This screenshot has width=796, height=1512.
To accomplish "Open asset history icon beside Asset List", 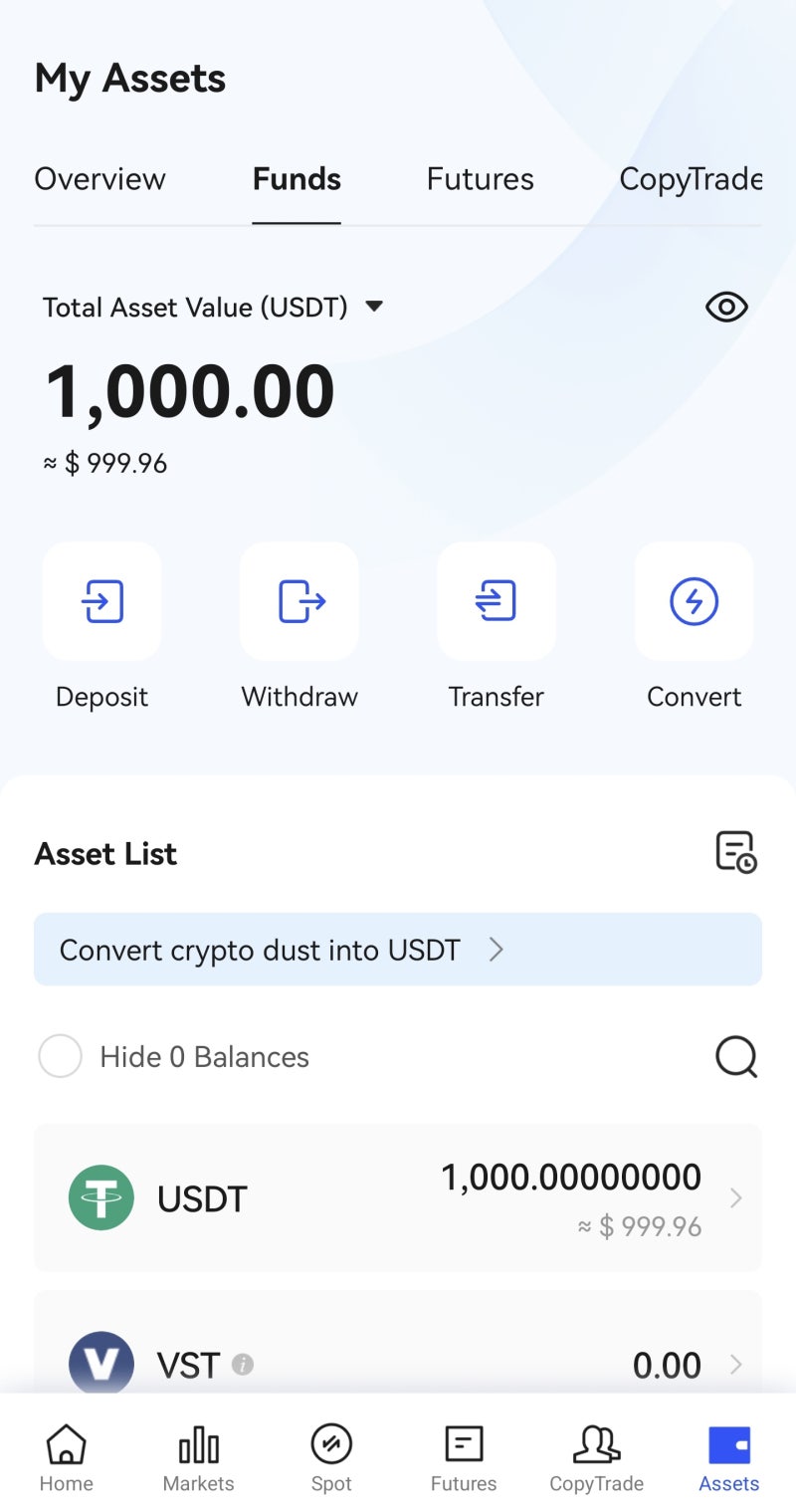I will (x=736, y=853).
